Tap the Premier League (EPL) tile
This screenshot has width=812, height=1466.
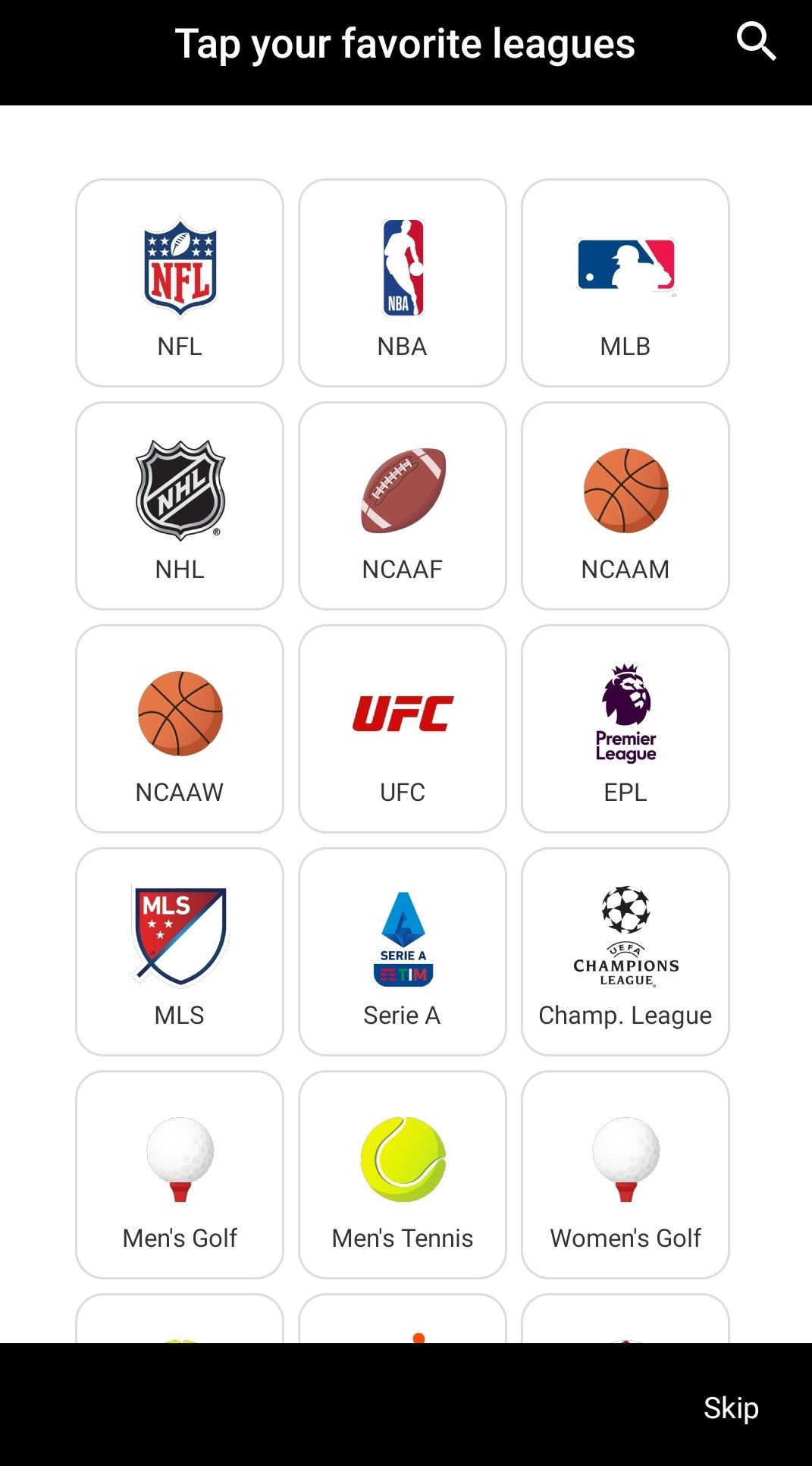625,727
